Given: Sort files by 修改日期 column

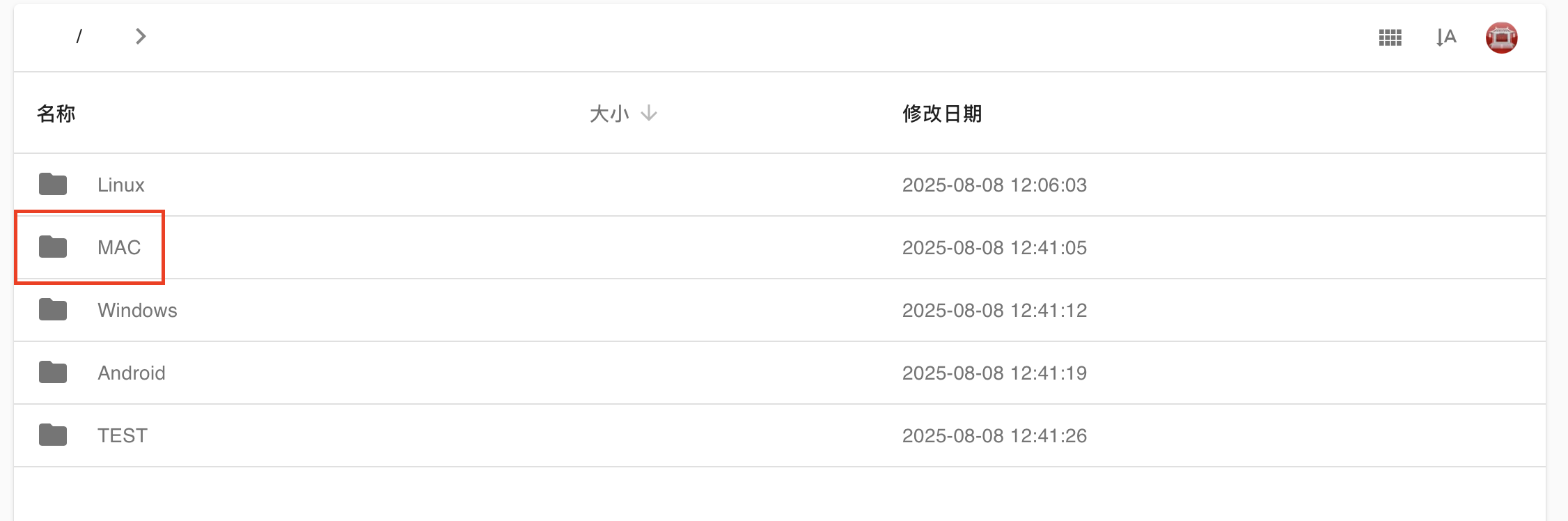Looking at the screenshot, I should click(941, 114).
